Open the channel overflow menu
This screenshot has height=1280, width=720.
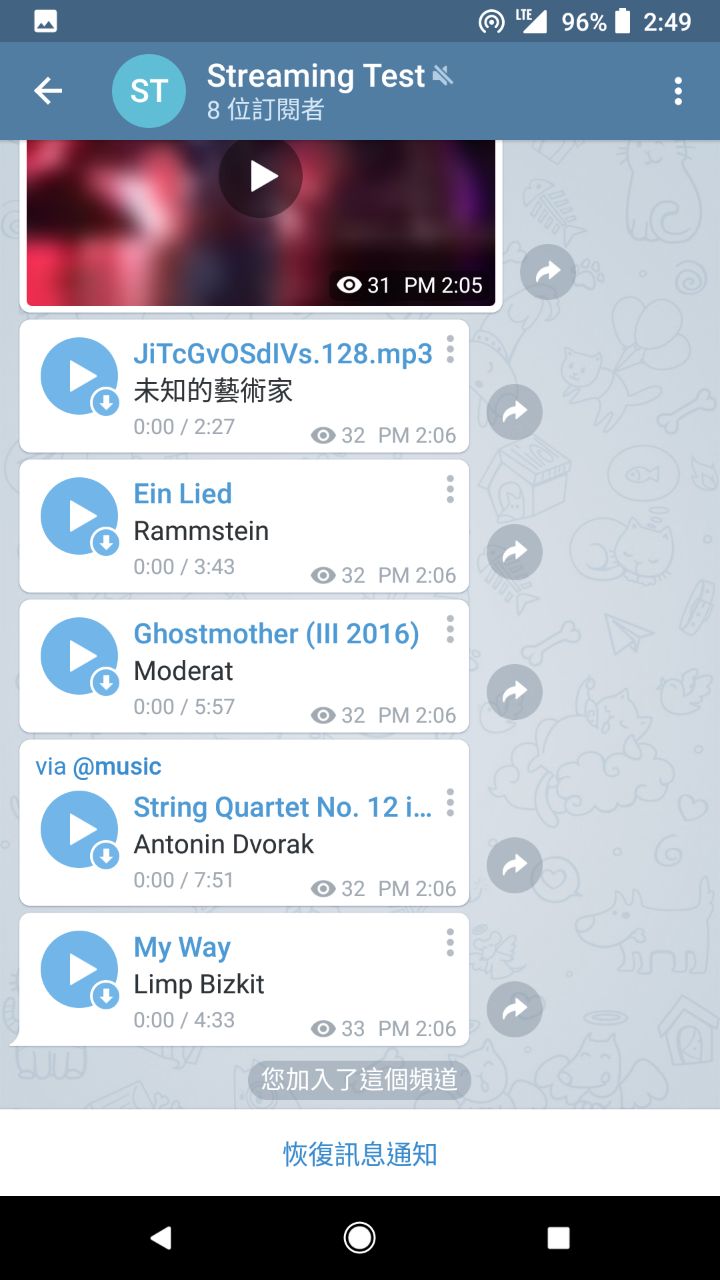678,91
